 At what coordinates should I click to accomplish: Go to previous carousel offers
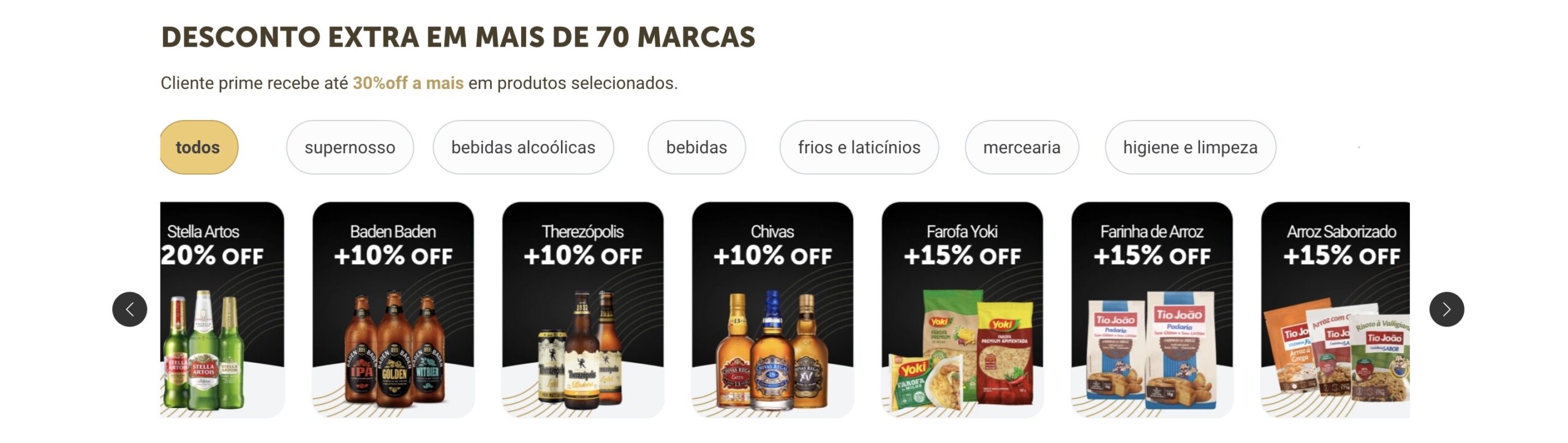pyautogui.click(x=130, y=309)
